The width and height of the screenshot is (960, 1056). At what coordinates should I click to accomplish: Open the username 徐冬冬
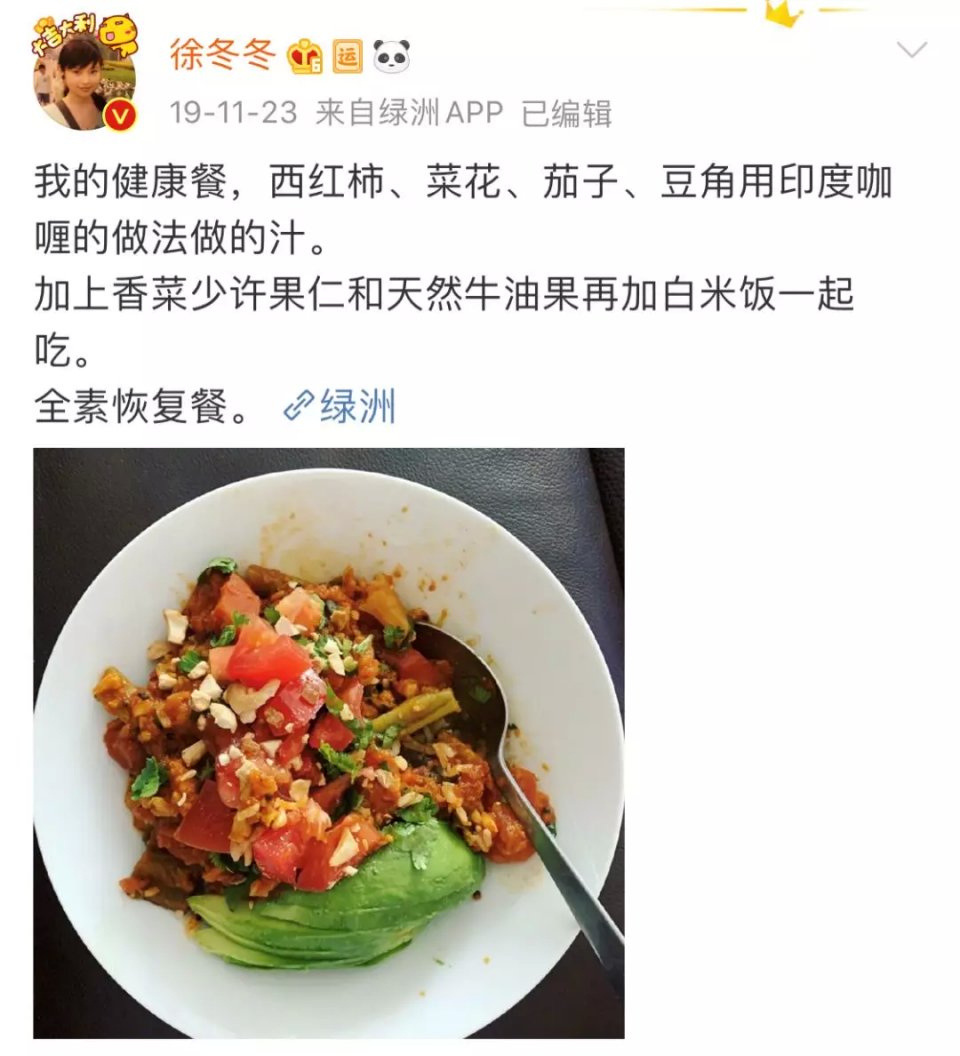(x=222, y=55)
